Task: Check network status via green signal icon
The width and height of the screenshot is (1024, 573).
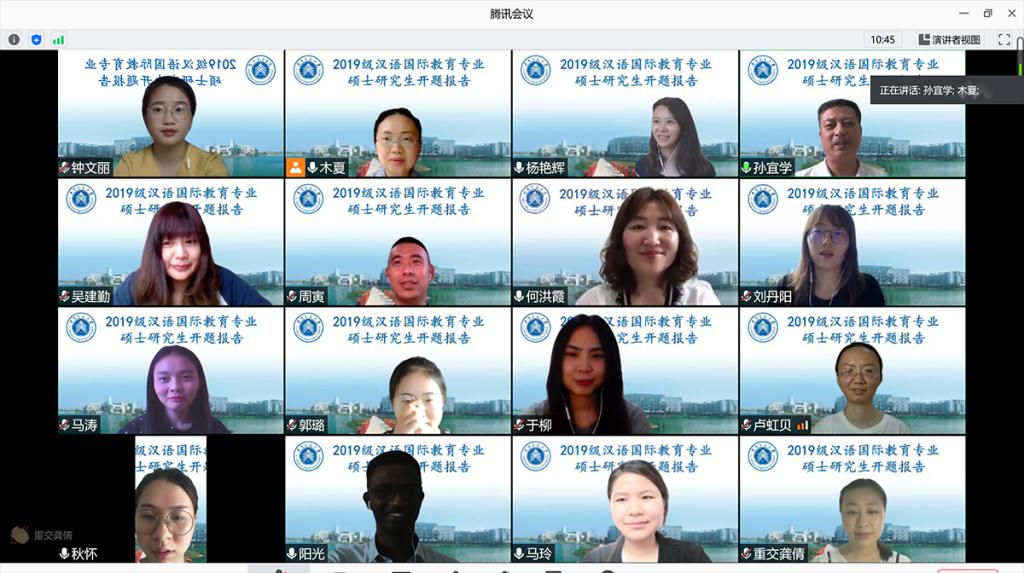Action: pos(58,40)
